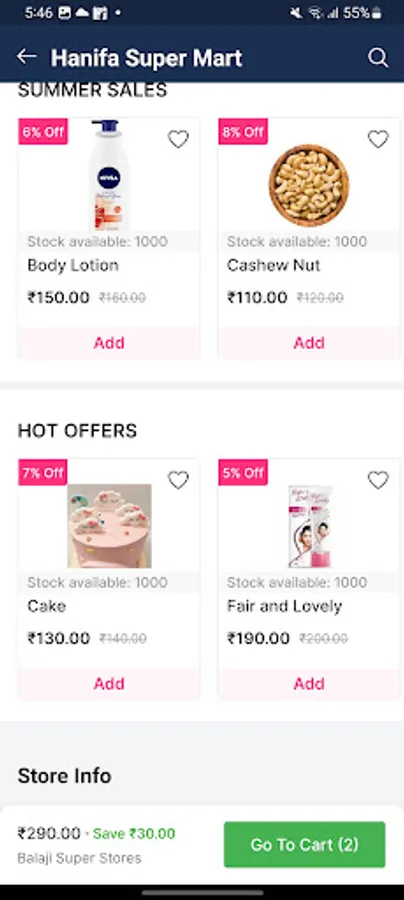Add Body Lotion to wishlist
The height and width of the screenshot is (900, 404).
click(178, 139)
